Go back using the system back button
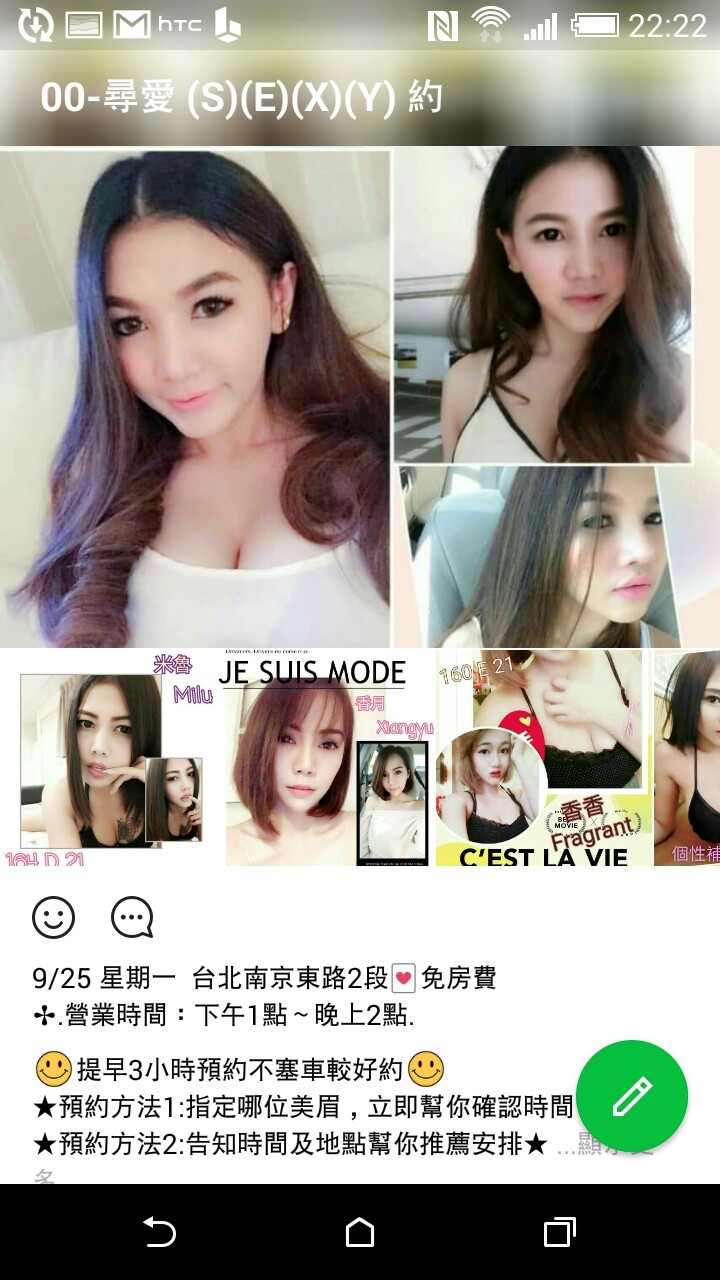This screenshot has width=720, height=1280. pyautogui.click(x=160, y=1232)
